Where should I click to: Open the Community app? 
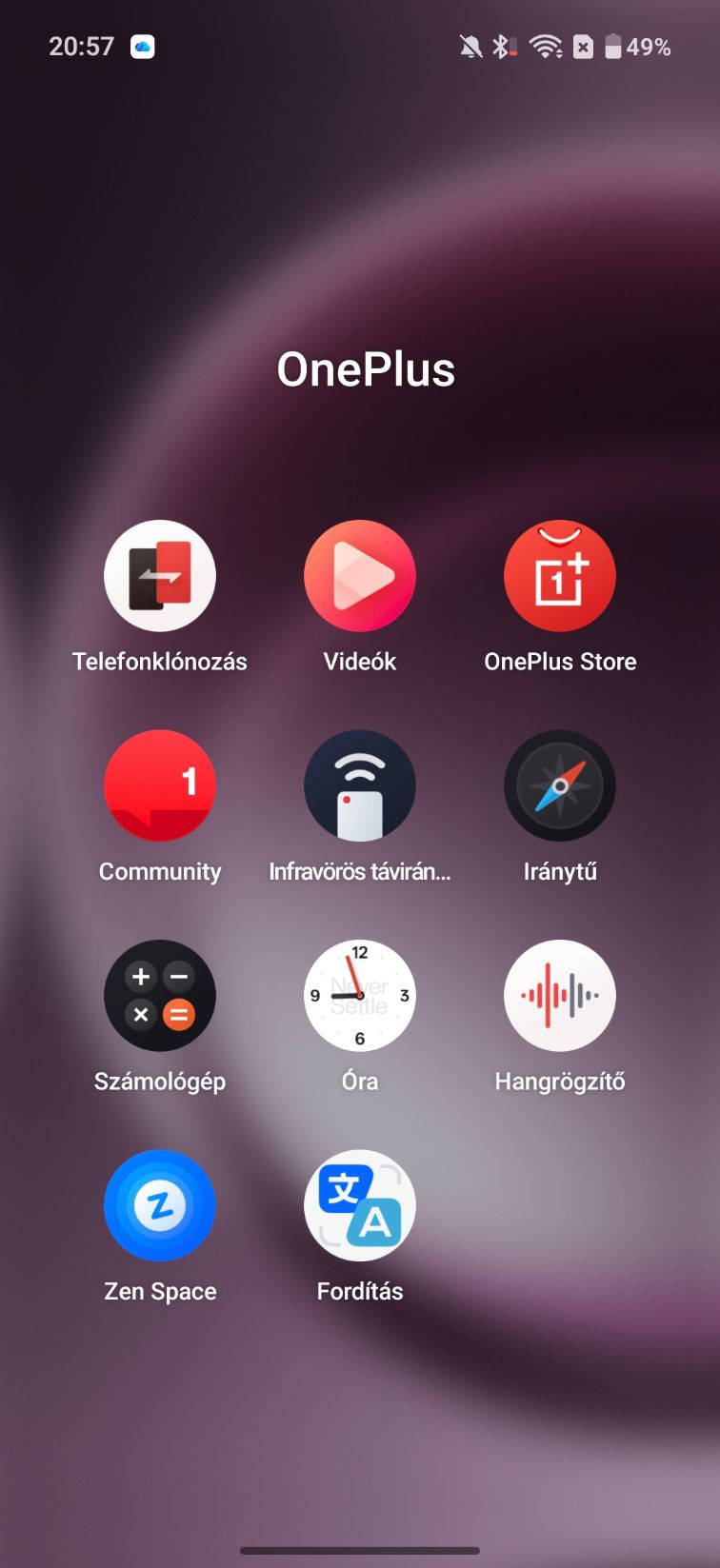(160, 785)
